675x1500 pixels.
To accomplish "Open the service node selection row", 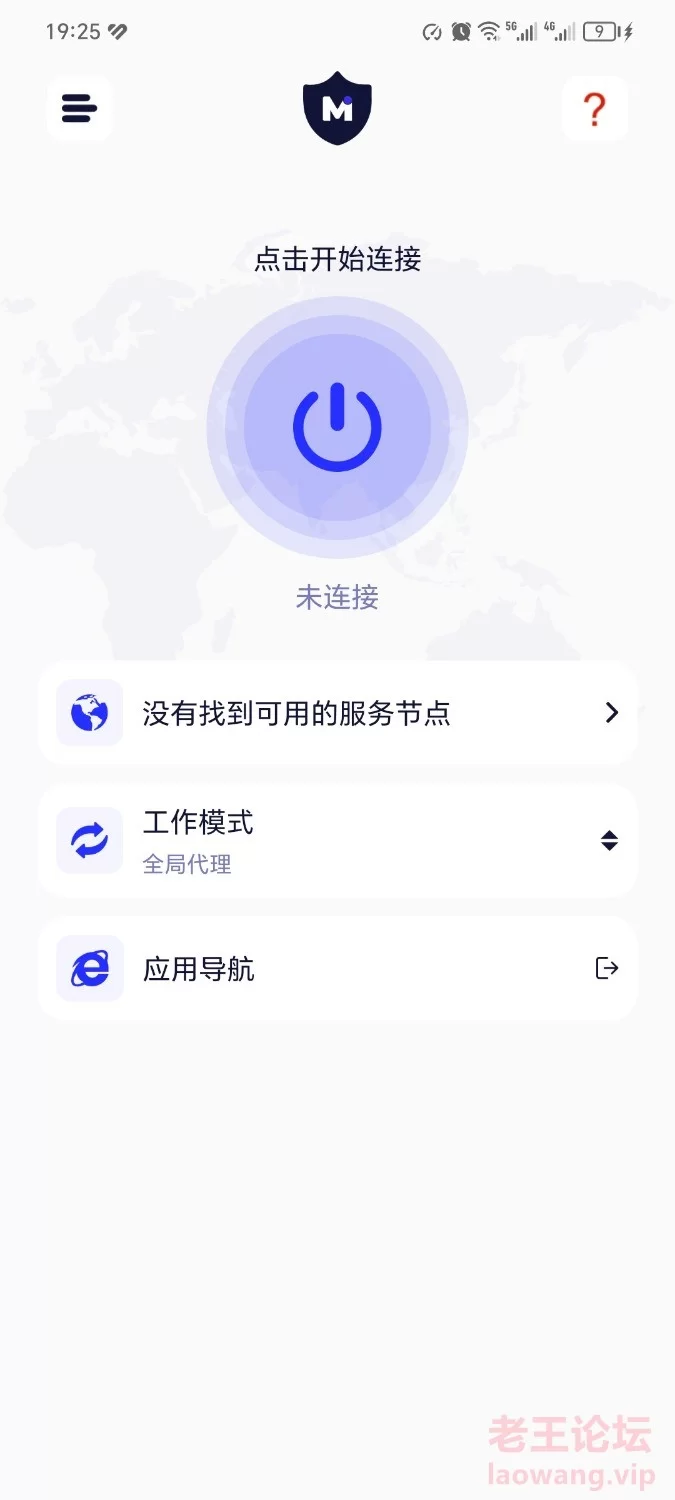I will (x=337, y=713).
